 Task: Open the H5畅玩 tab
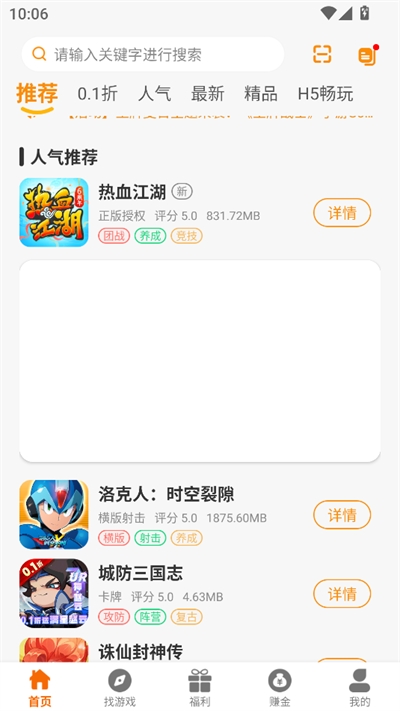[x=325, y=94]
